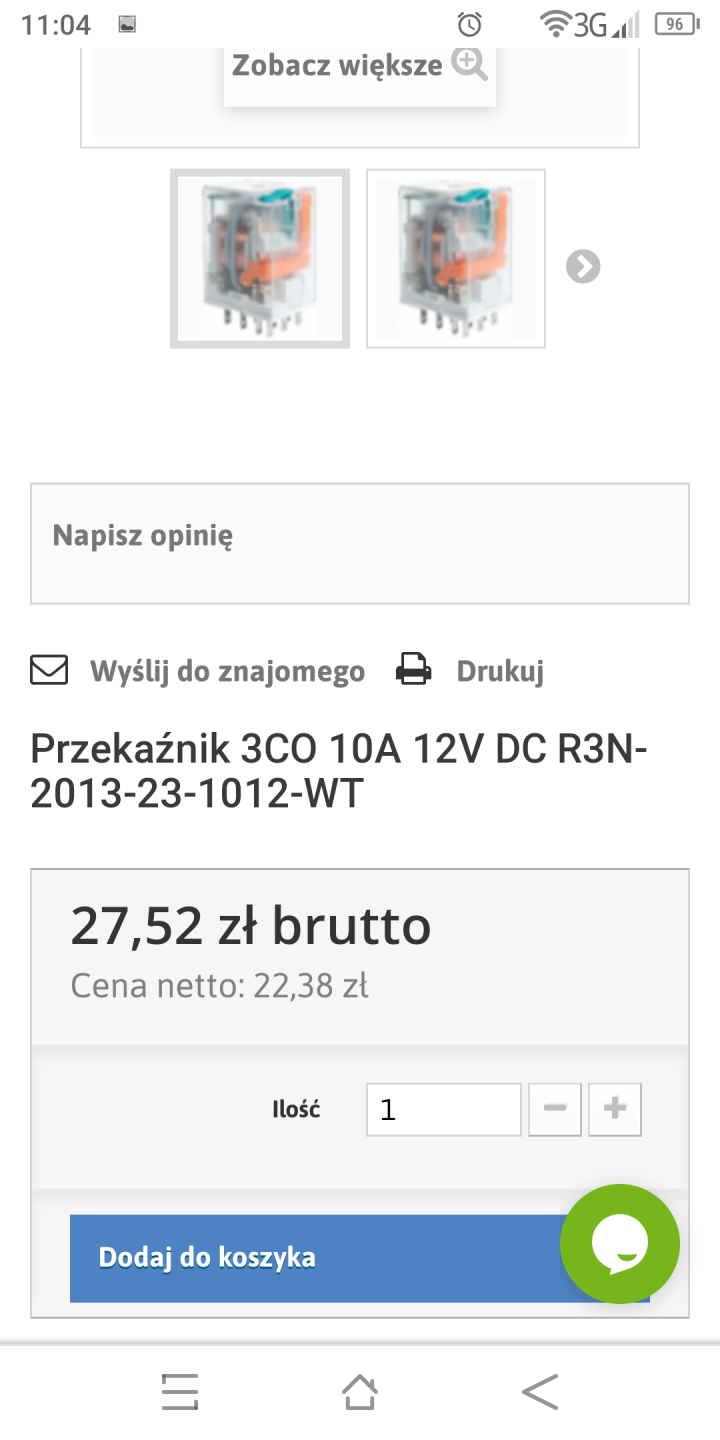Tap Drukuj to print the page
This screenshot has width=720, height=1440.
[x=499, y=671]
